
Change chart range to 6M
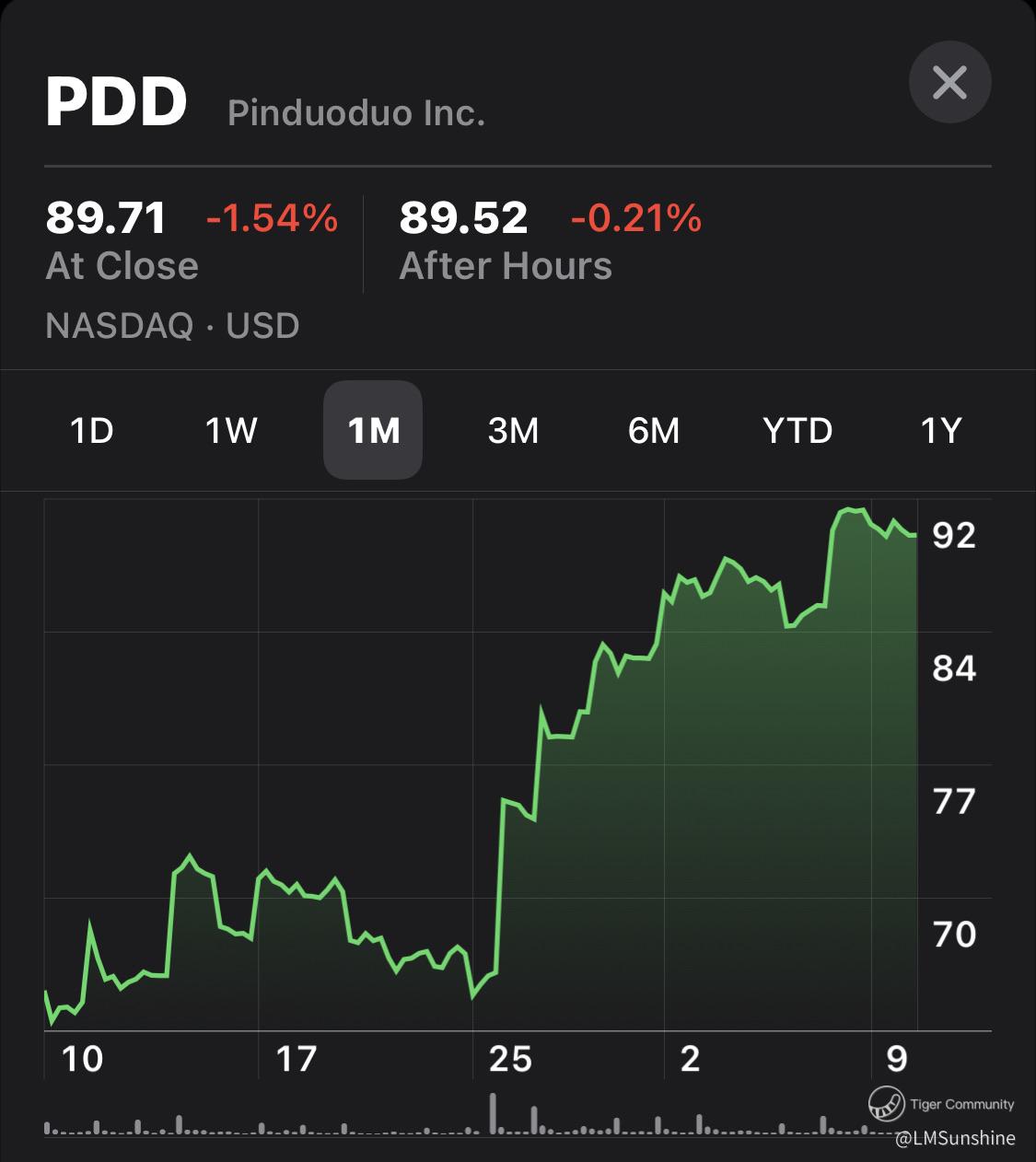[653, 430]
